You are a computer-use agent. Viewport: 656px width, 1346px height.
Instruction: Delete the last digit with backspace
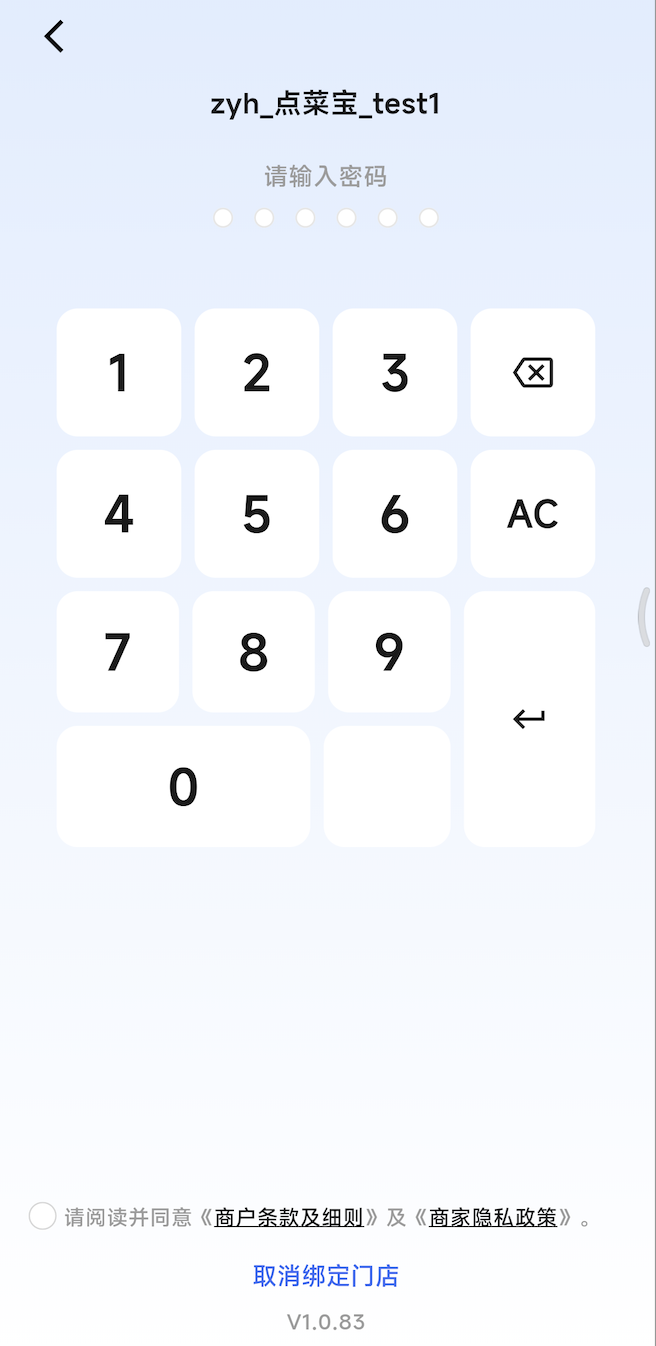533,373
